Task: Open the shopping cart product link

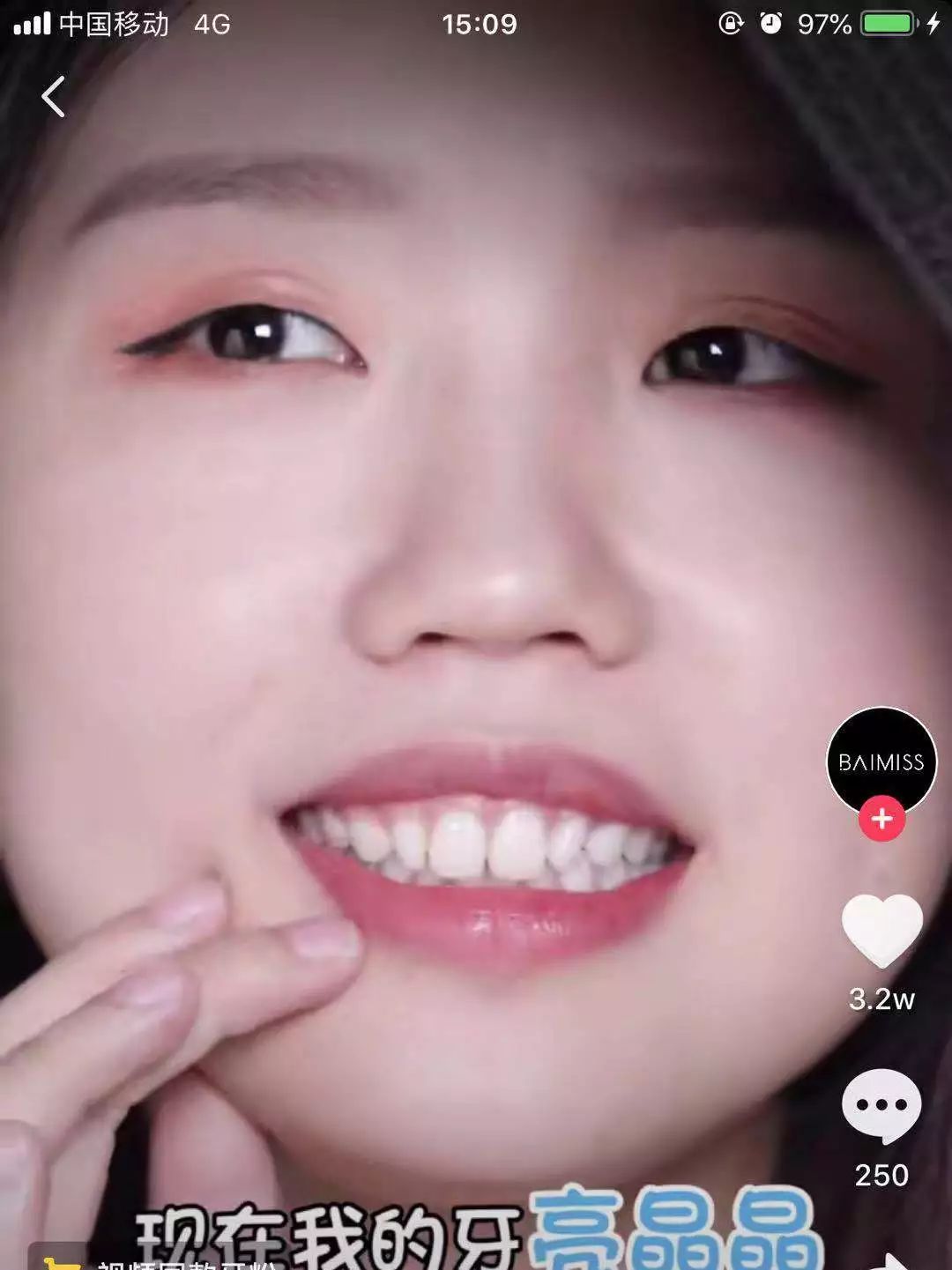Action: tap(159, 1260)
